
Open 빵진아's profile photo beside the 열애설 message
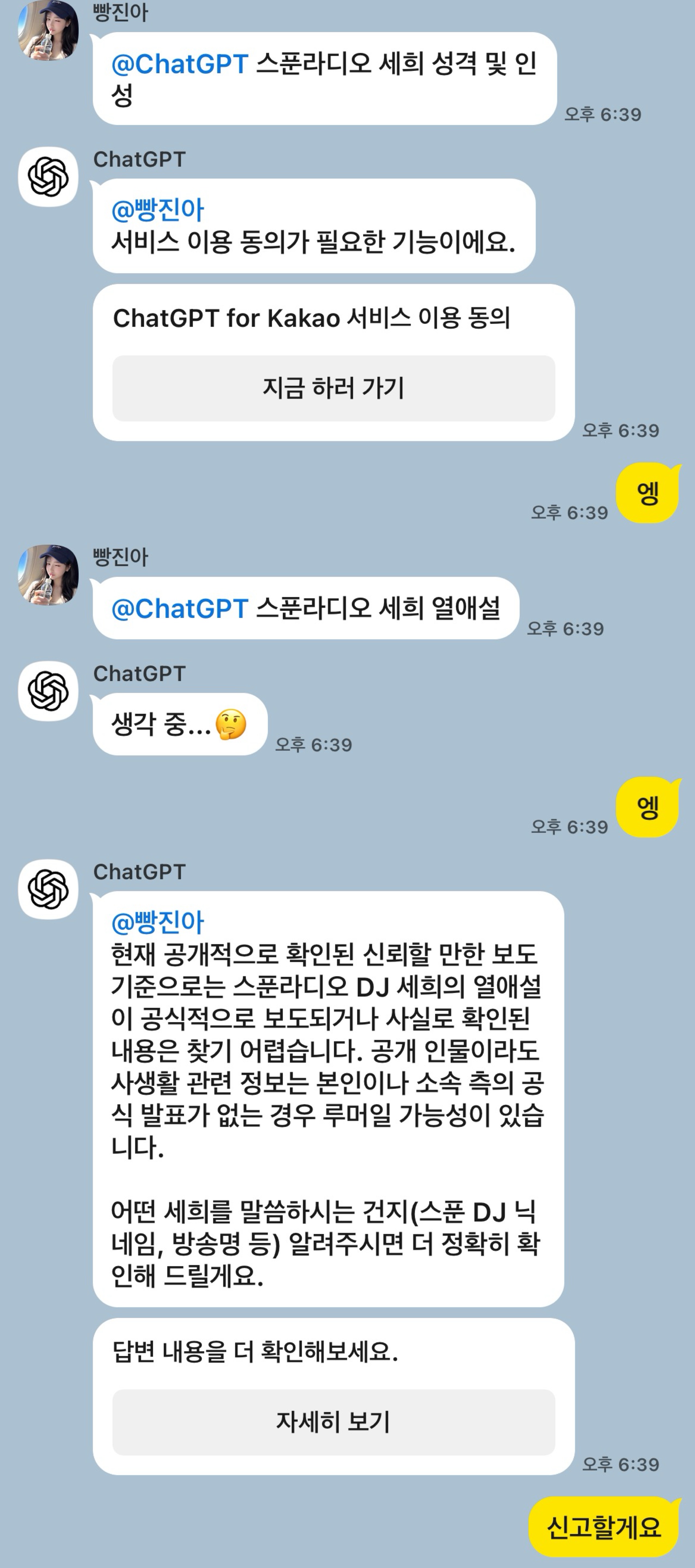48,575
